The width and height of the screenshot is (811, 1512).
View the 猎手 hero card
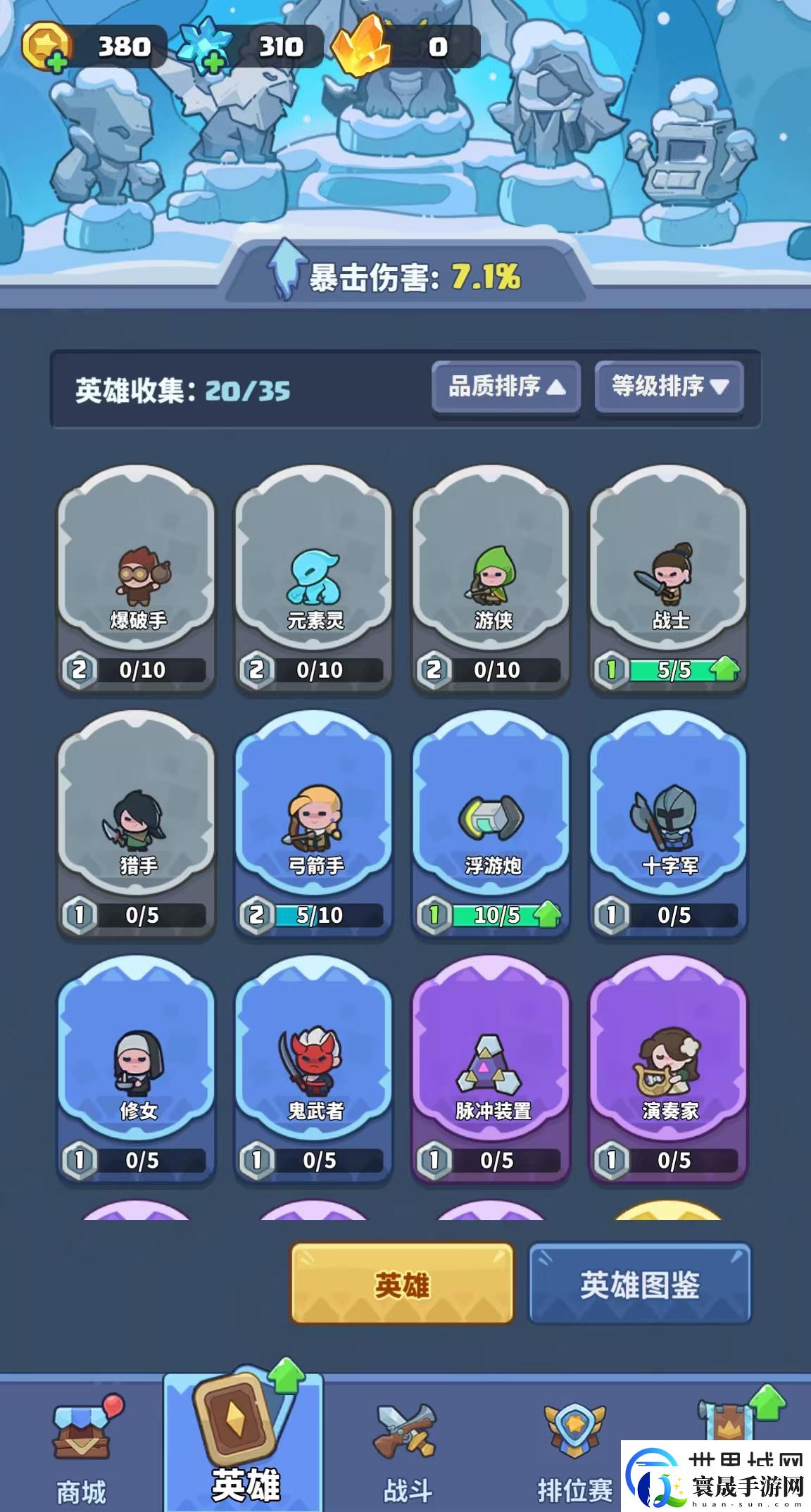[x=137, y=822]
